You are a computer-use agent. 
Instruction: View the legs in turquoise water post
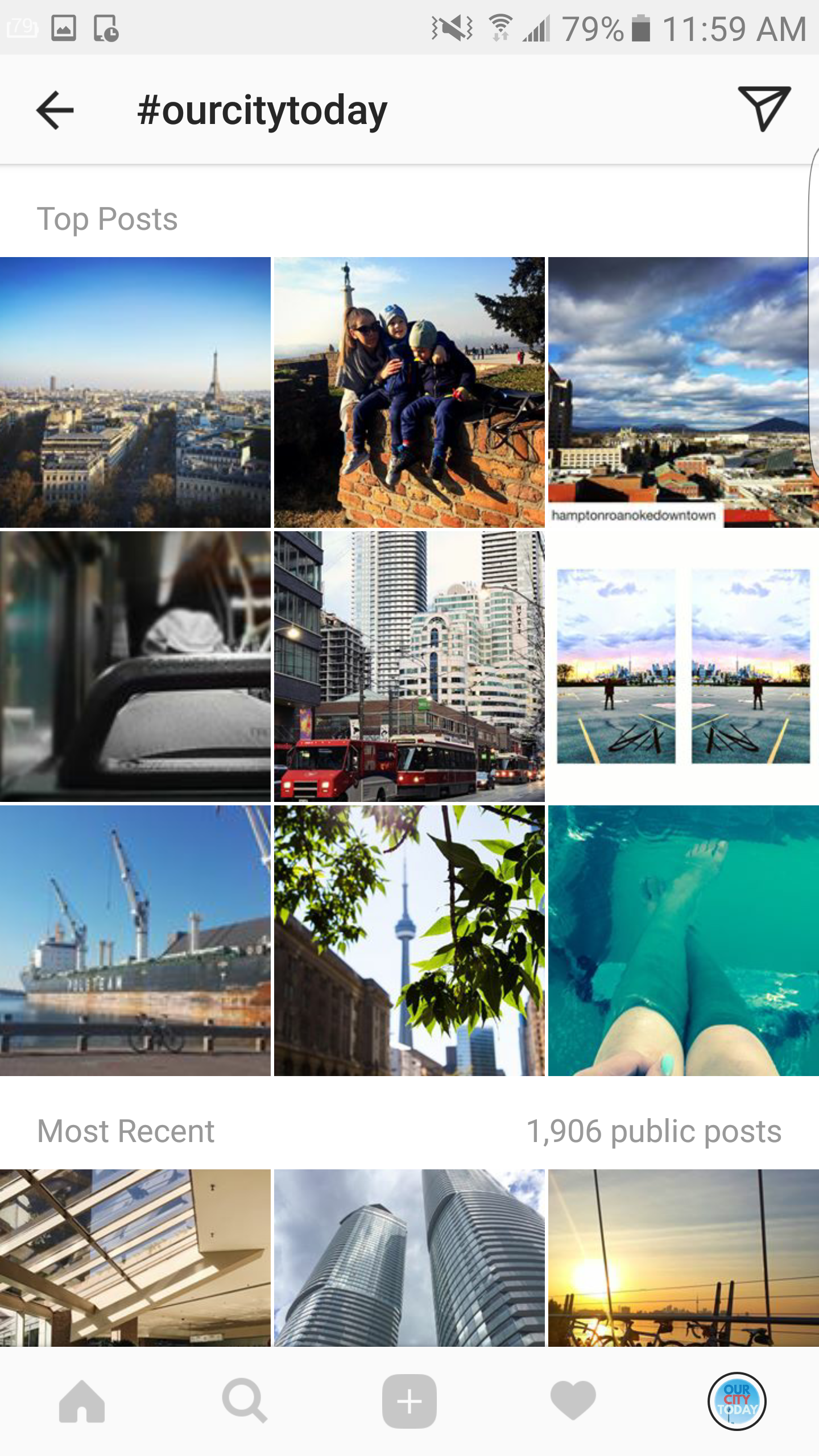click(682, 940)
